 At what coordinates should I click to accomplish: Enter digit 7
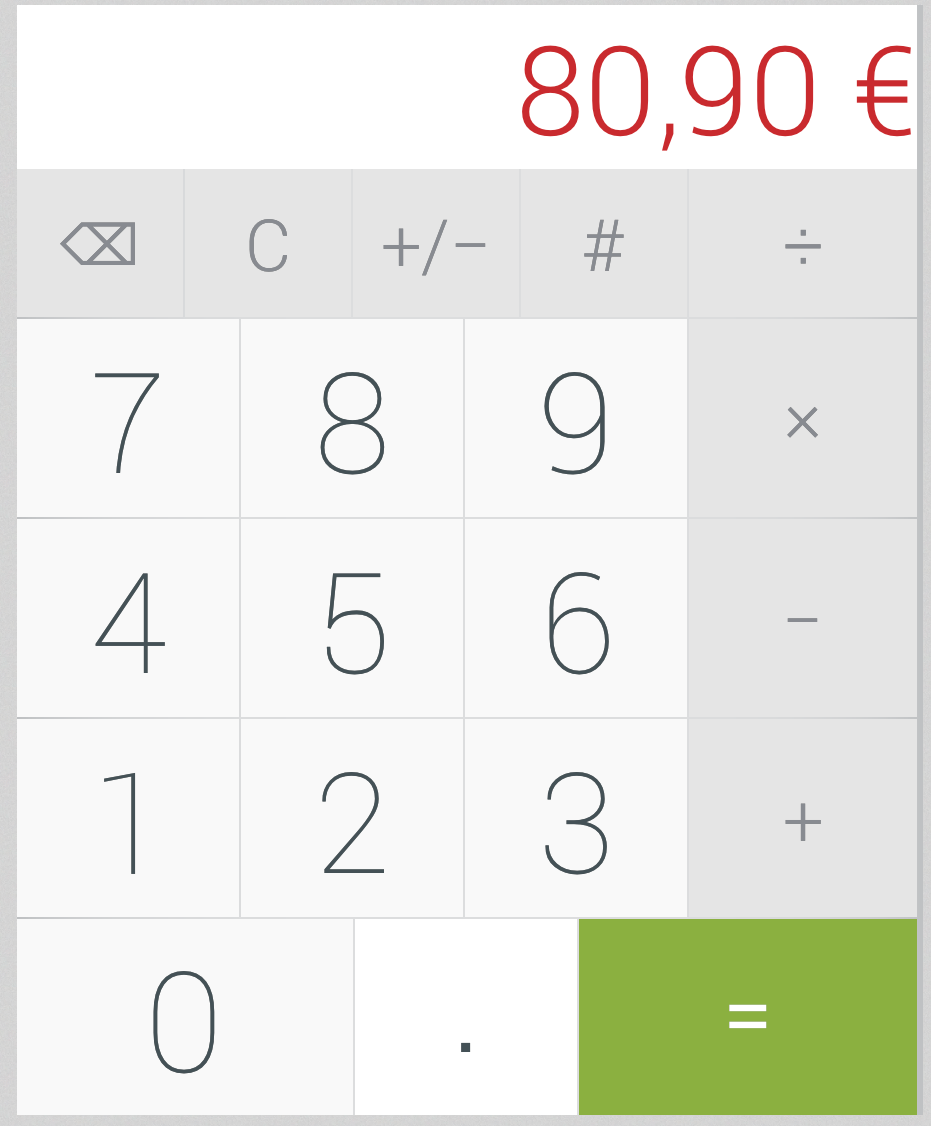[128, 420]
